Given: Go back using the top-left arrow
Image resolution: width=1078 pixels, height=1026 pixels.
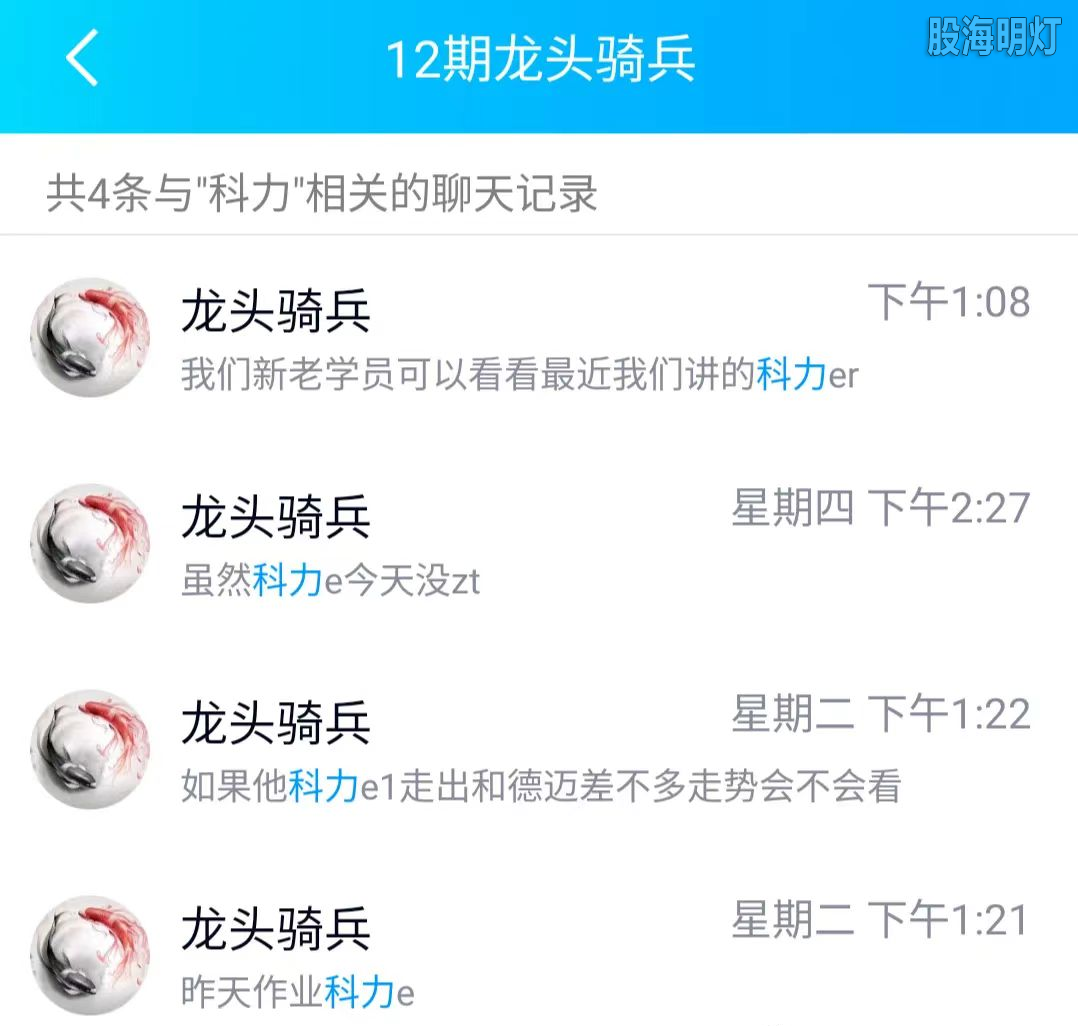Looking at the screenshot, I should 82,58.
